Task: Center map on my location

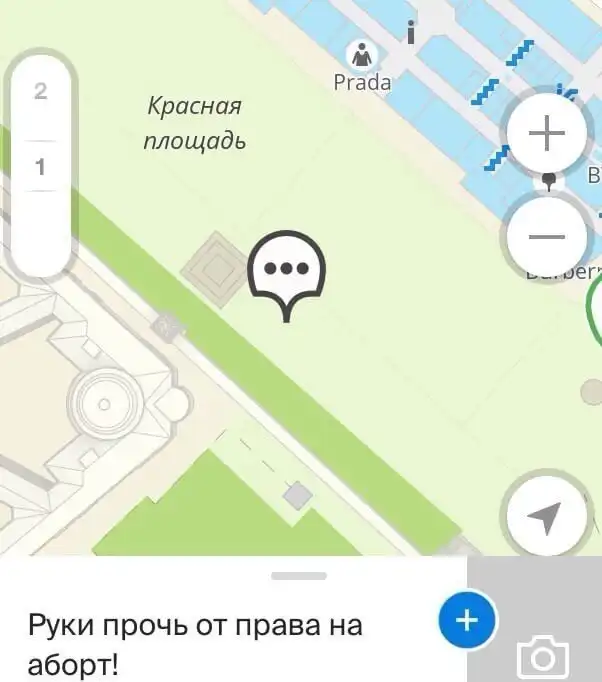Action: pos(544,518)
